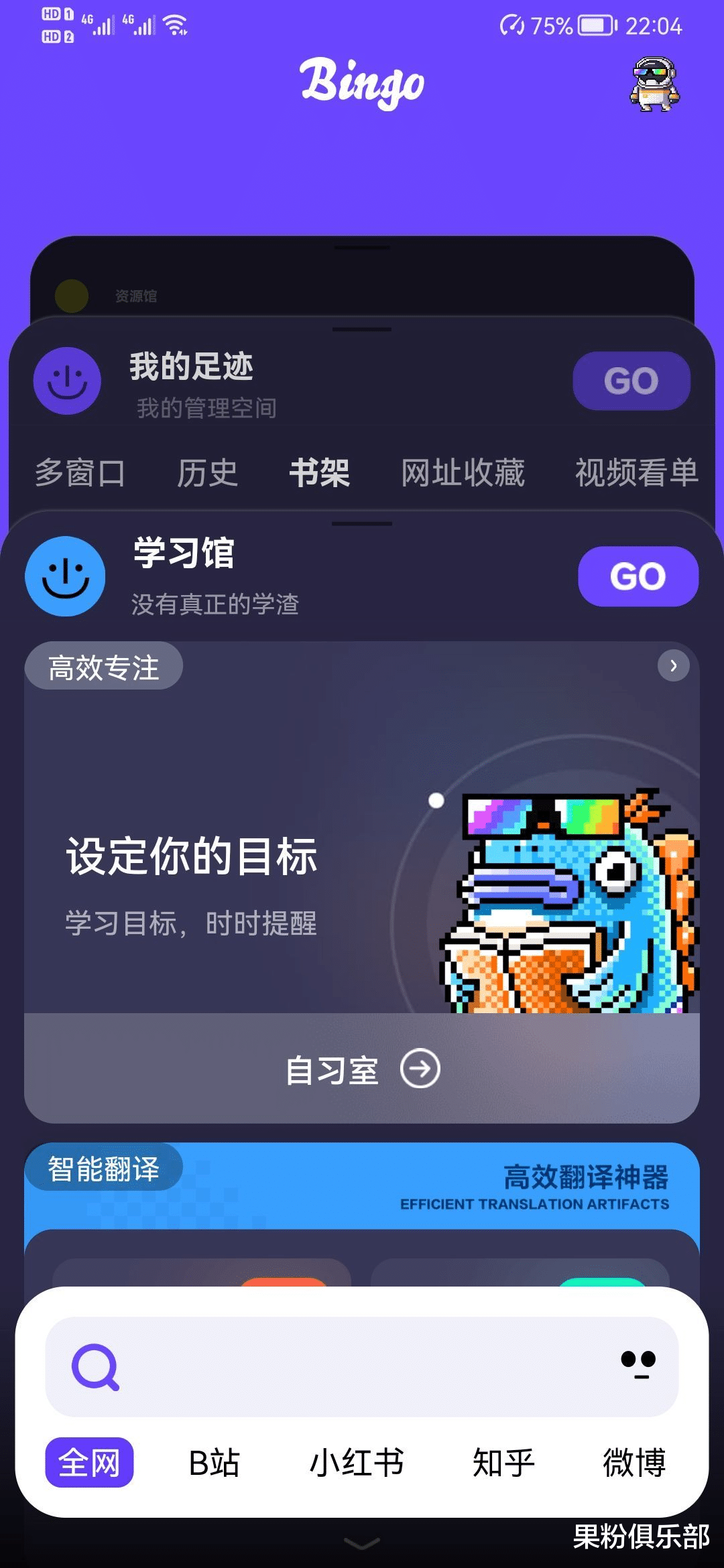Switch to the 历史 tab
724x1568 pixels.
tap(208, 473)
